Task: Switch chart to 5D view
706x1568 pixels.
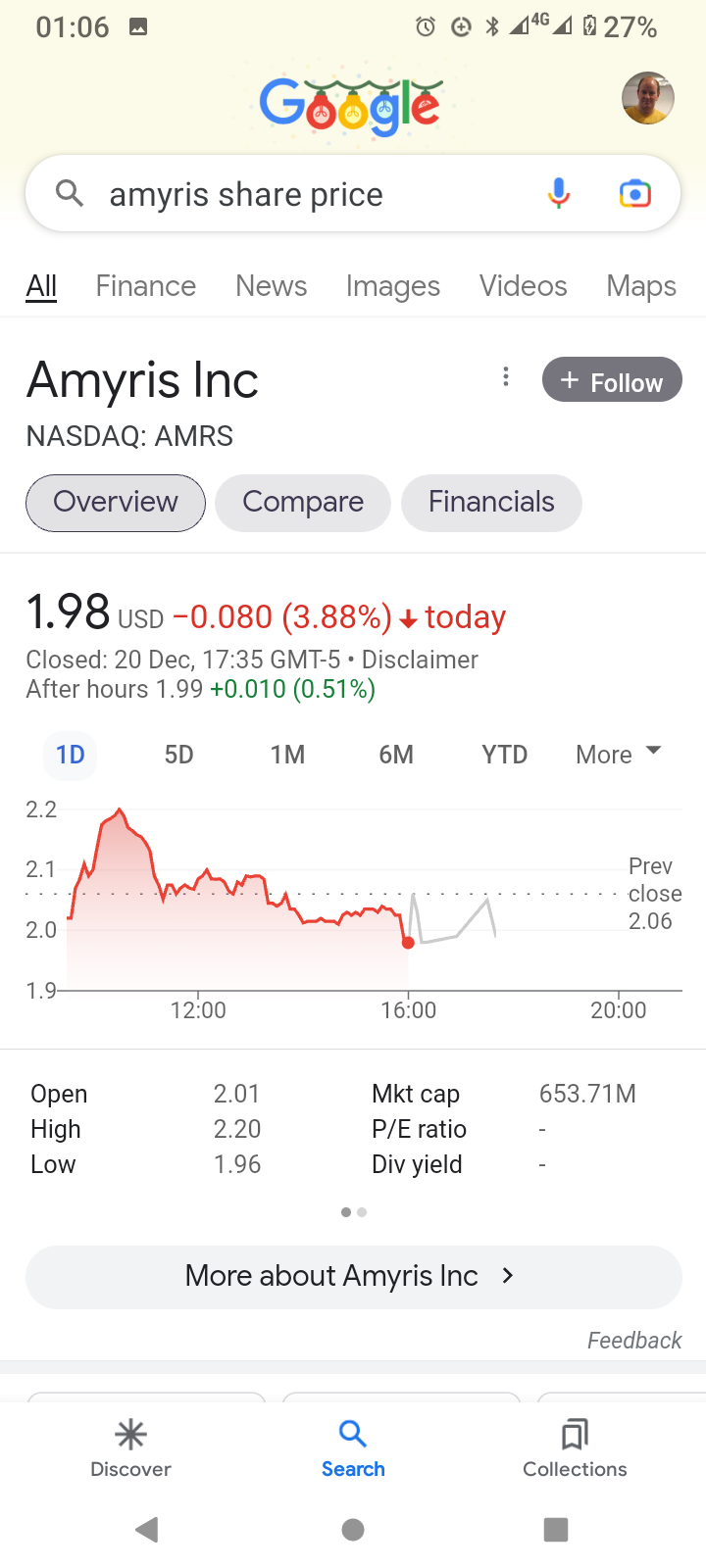Action: click(178, 755)
